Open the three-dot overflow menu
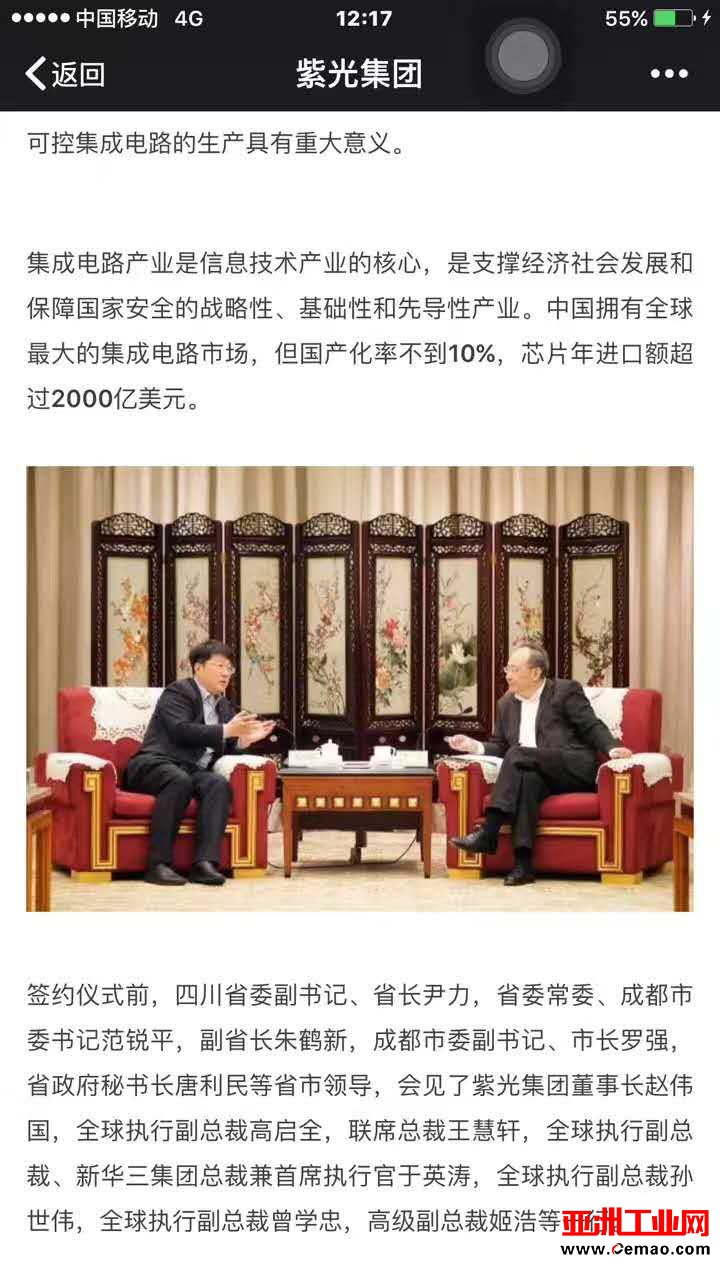Viewport: 720px width, 1280px height. point(669,74)
